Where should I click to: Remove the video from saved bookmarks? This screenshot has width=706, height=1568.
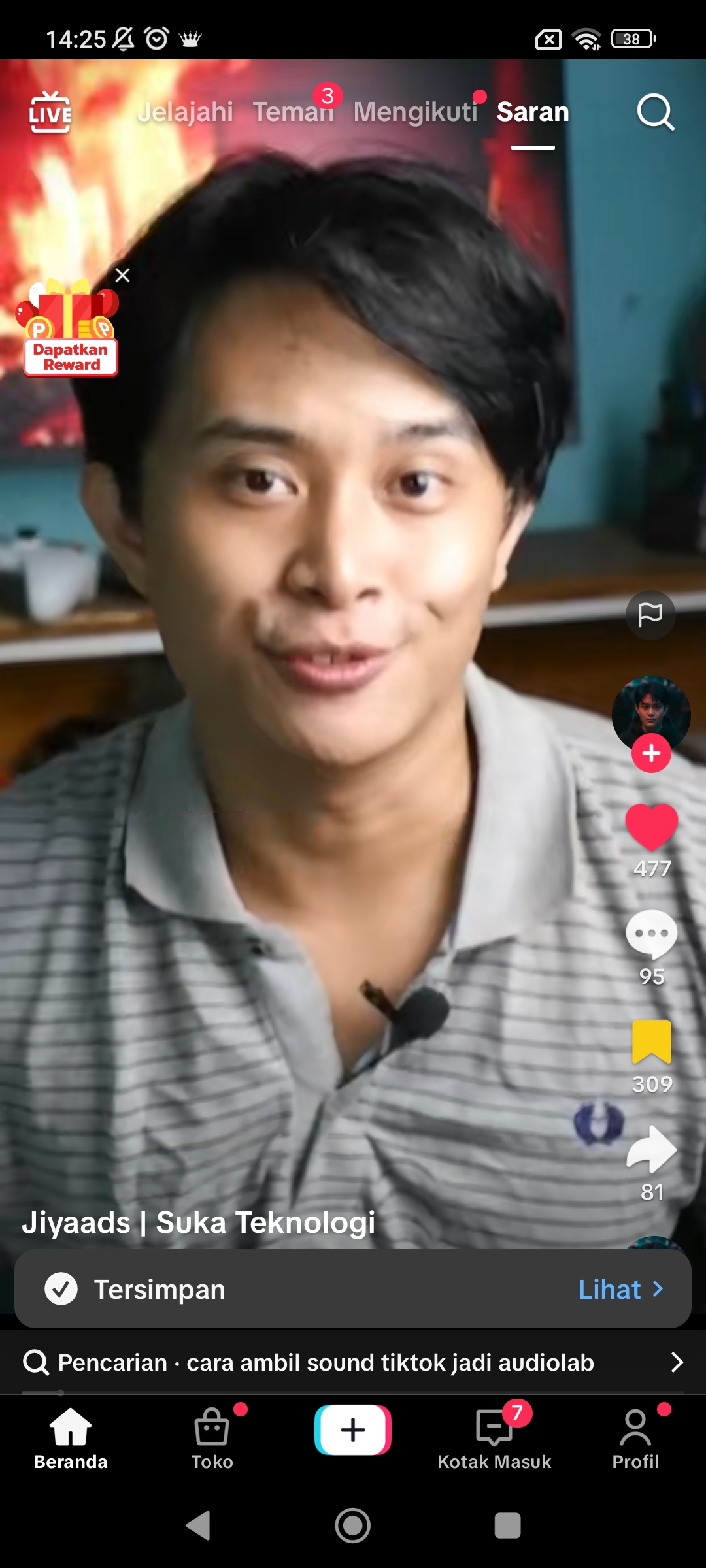click(652, 1041)
